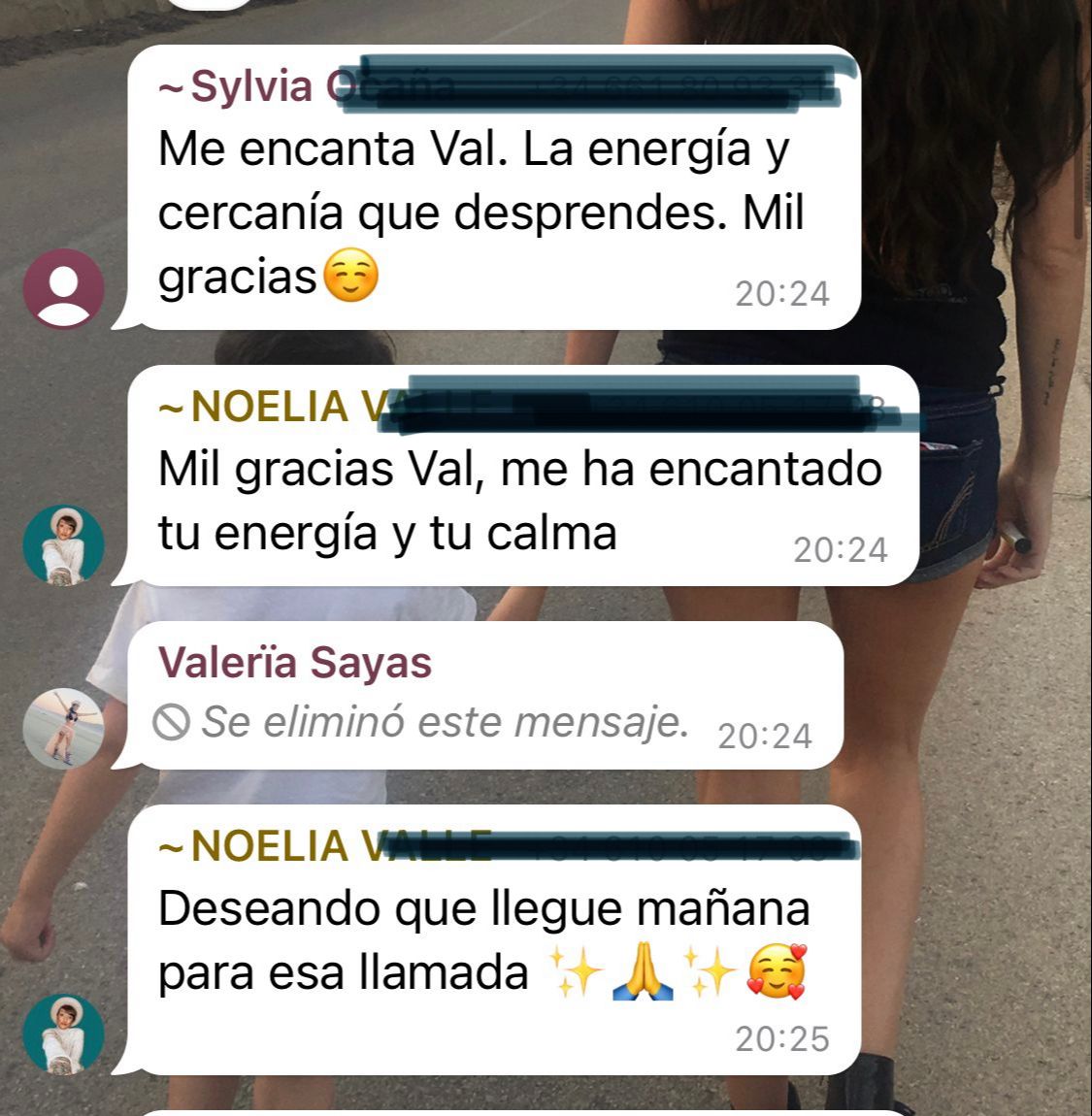
Task: Open Valeria Sayas's profile picture
Action: click(x=63, y=728)
